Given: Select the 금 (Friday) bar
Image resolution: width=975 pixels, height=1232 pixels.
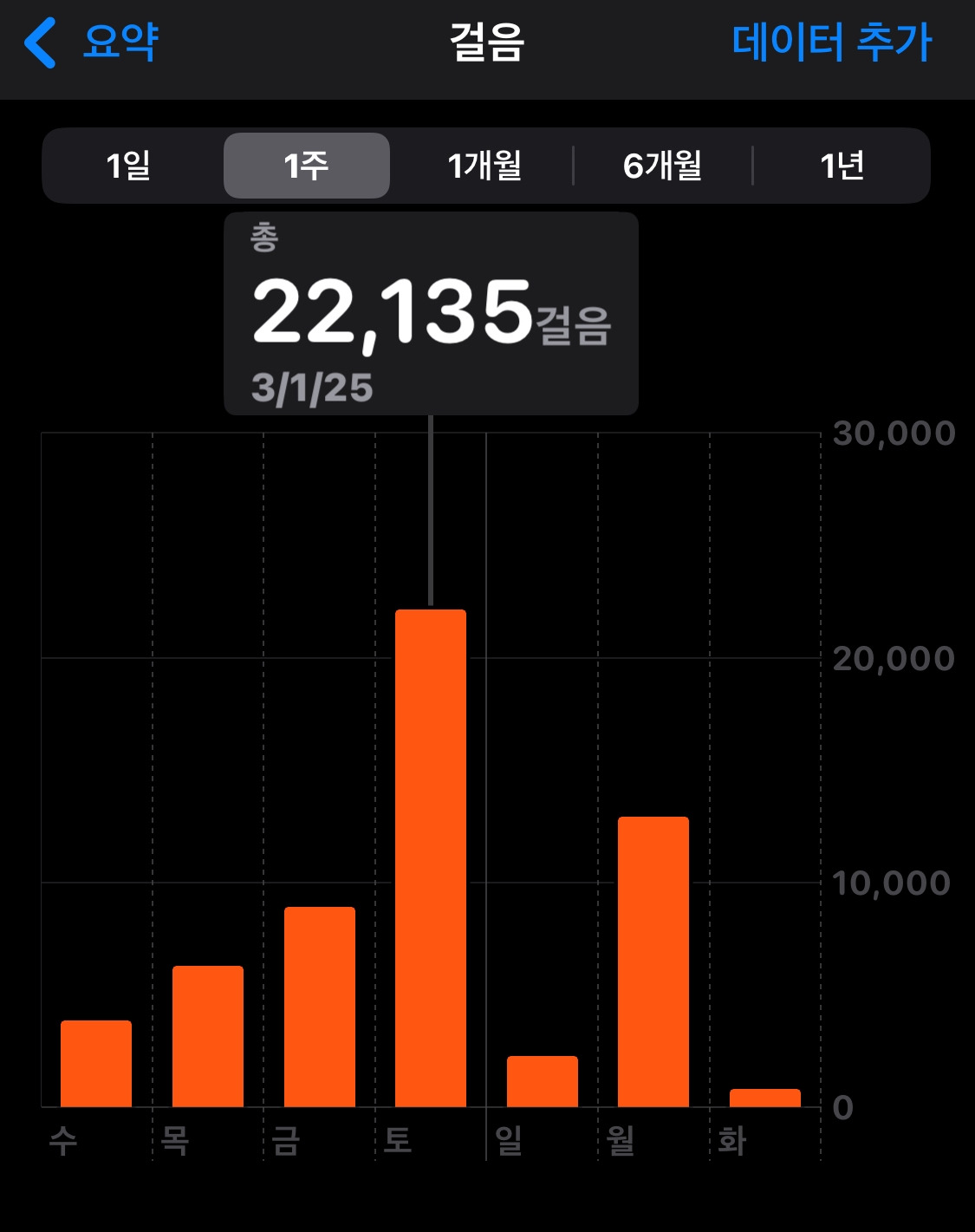Looking at the screenshot, I should pos(320,1007).
